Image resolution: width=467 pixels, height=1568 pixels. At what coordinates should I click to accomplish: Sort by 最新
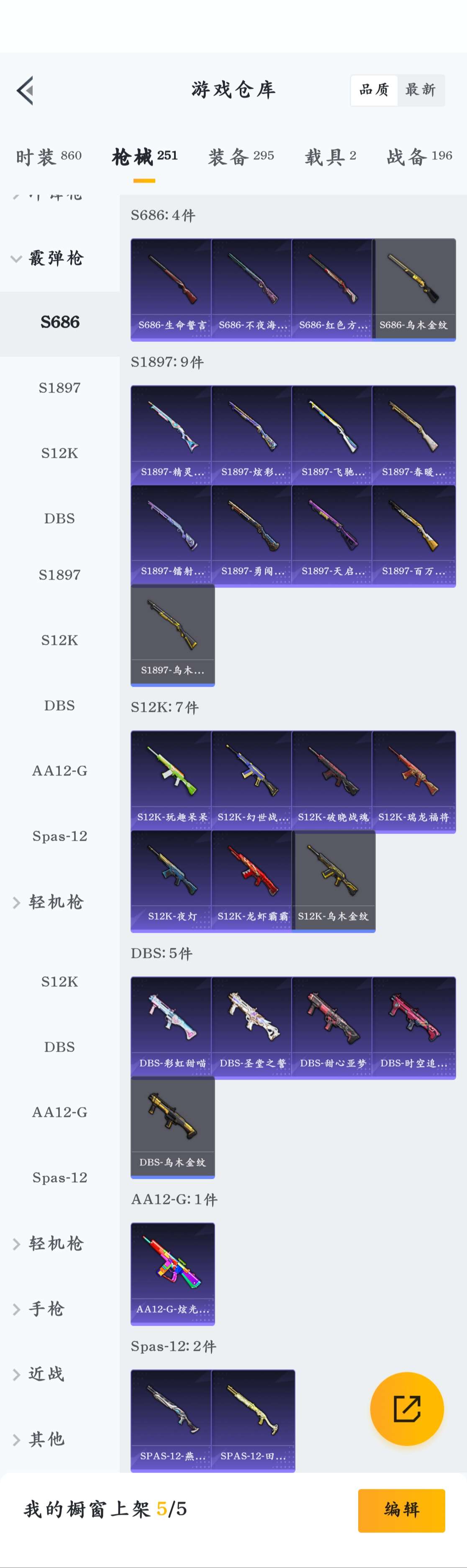[420, 90]
